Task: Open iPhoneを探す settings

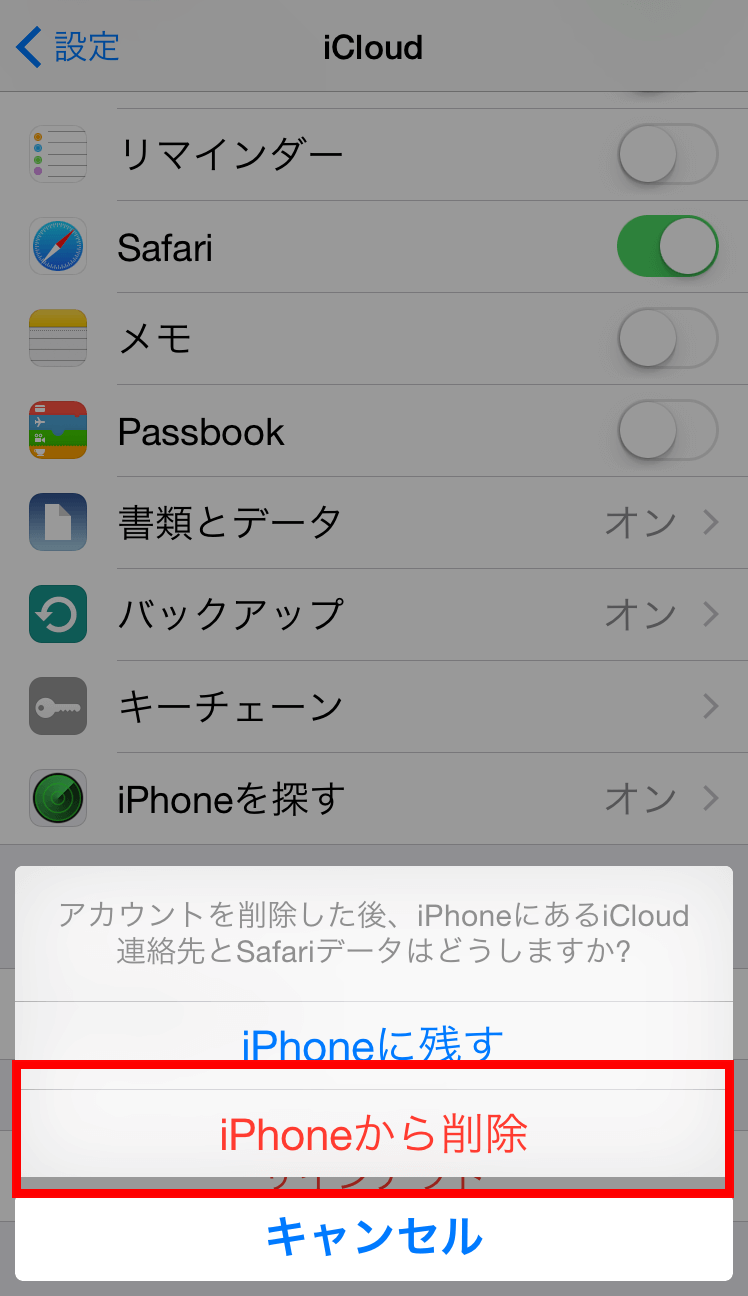Action: click(374, 798)
